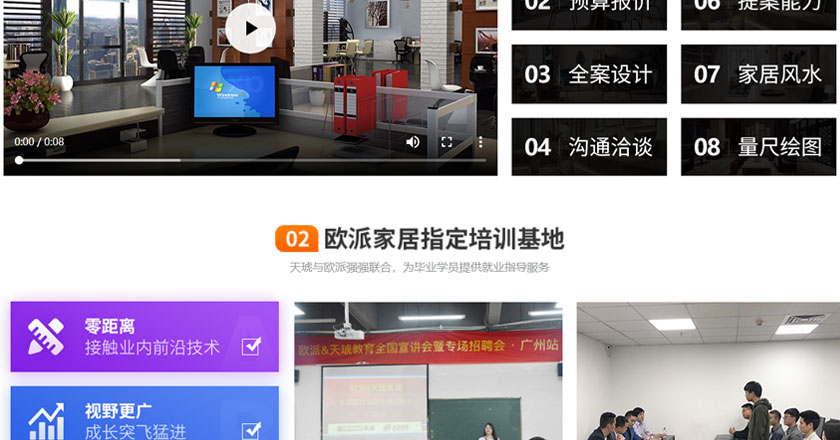Seek along the video progress bar
Viewport: 840px width, 440px height.
point(250,160)
